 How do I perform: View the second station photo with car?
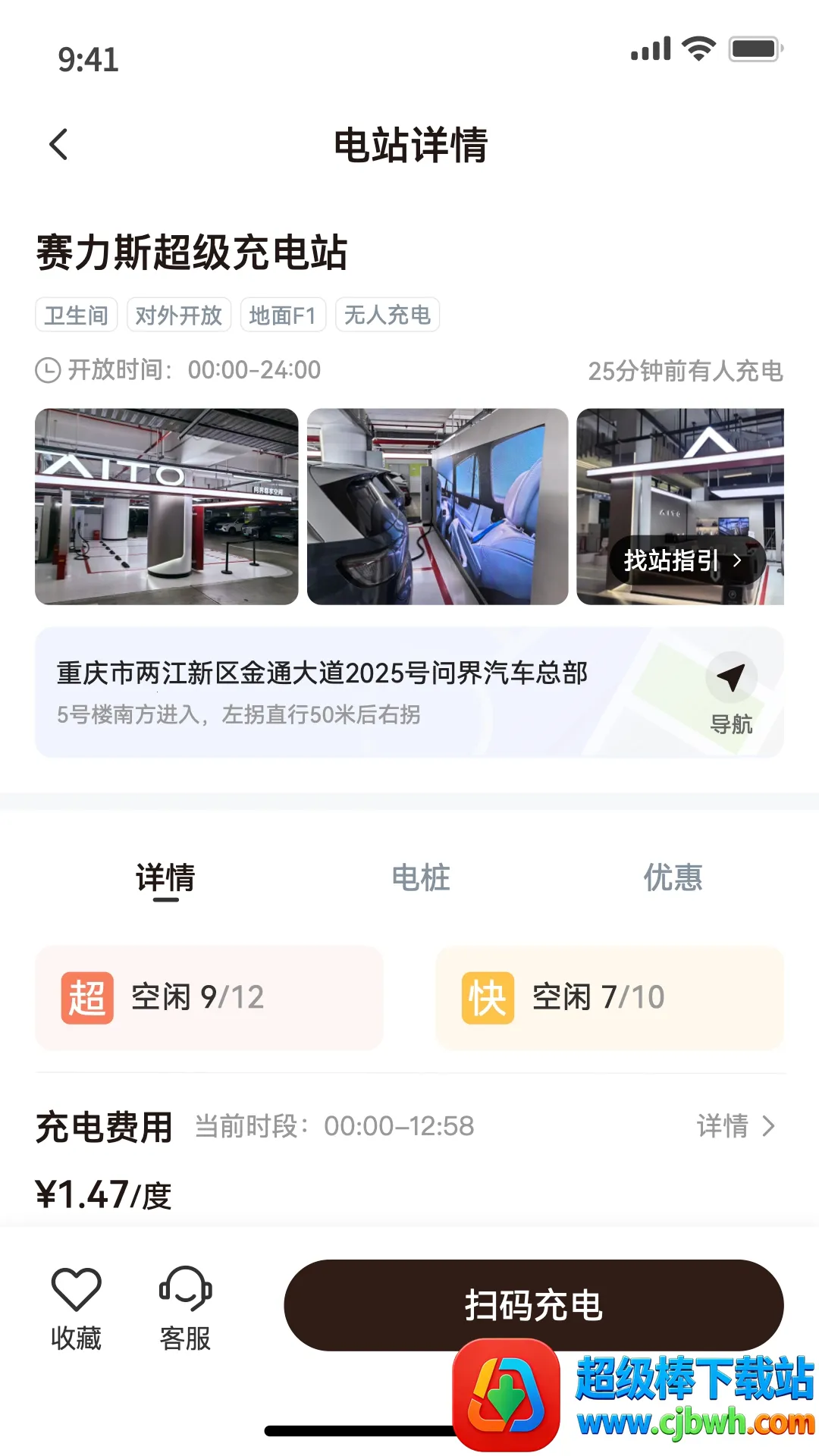(x=438, y=507)
